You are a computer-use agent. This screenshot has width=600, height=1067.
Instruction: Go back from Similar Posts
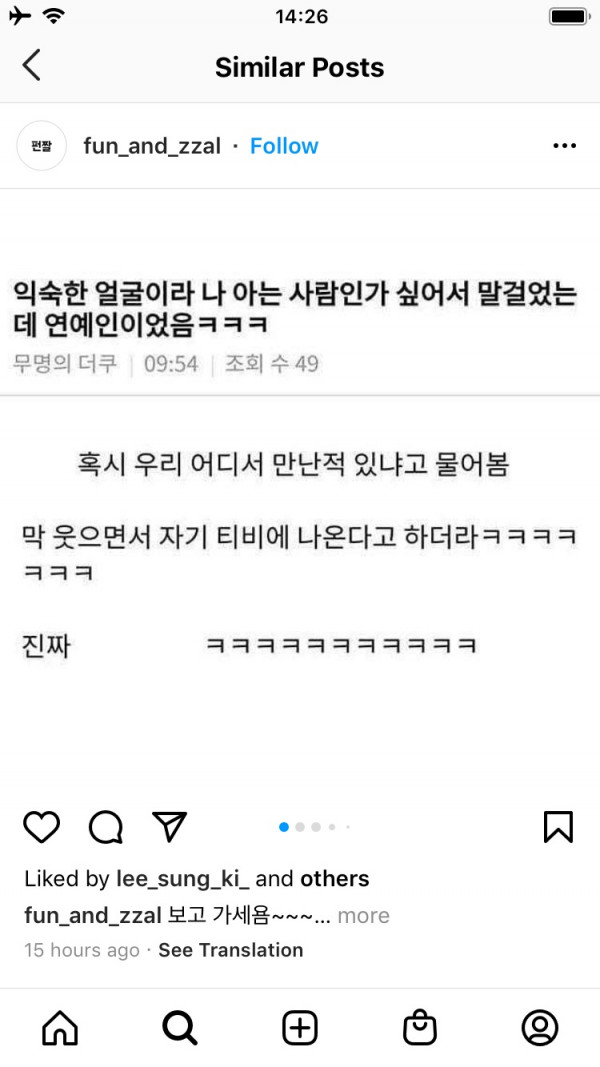pos(32,66)
